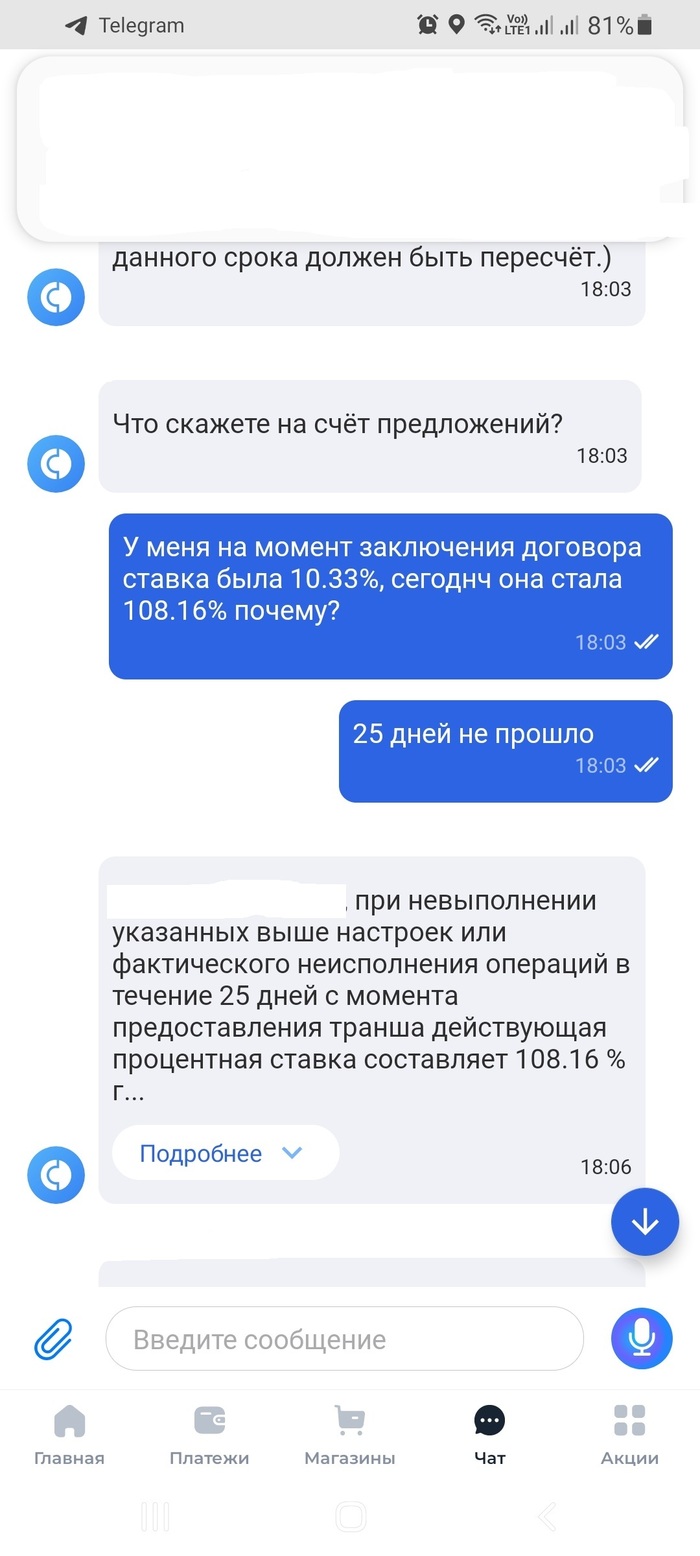Image resolution: width=700 pixels, height=1556 pixels.
Task: Tap the system home button
Action: [350, 1516]
